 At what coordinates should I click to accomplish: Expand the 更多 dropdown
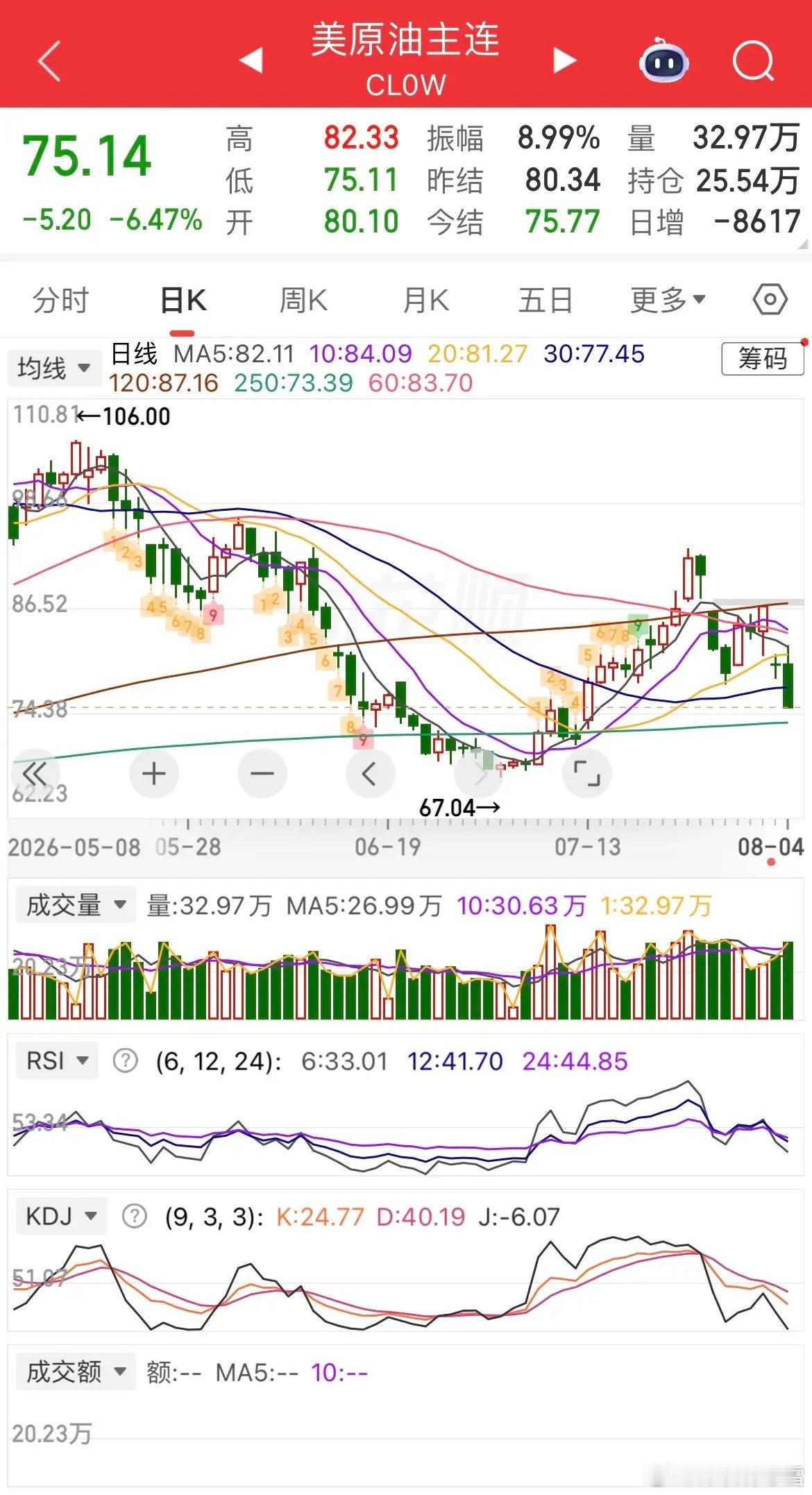[x=668, y=301]
